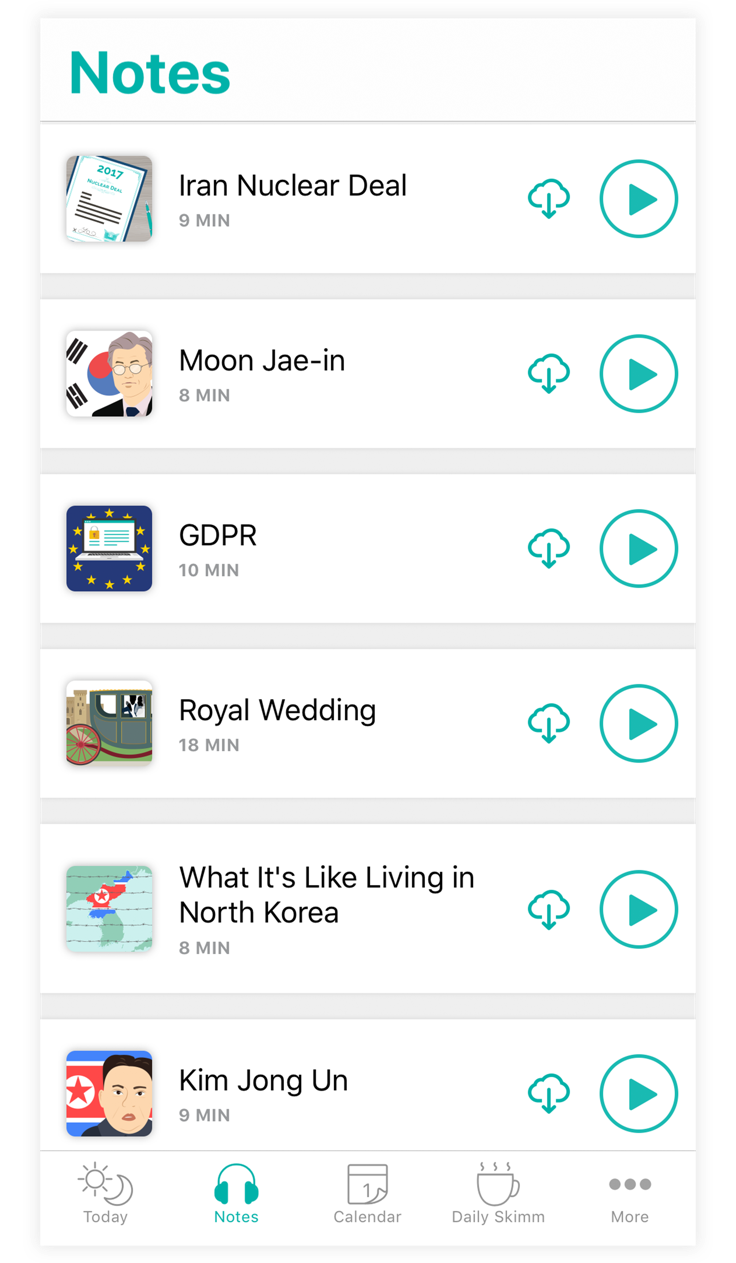This screenshot has height=1263, width=736.
Task: Play the Royal Wedding note
Action: point(638,724)
